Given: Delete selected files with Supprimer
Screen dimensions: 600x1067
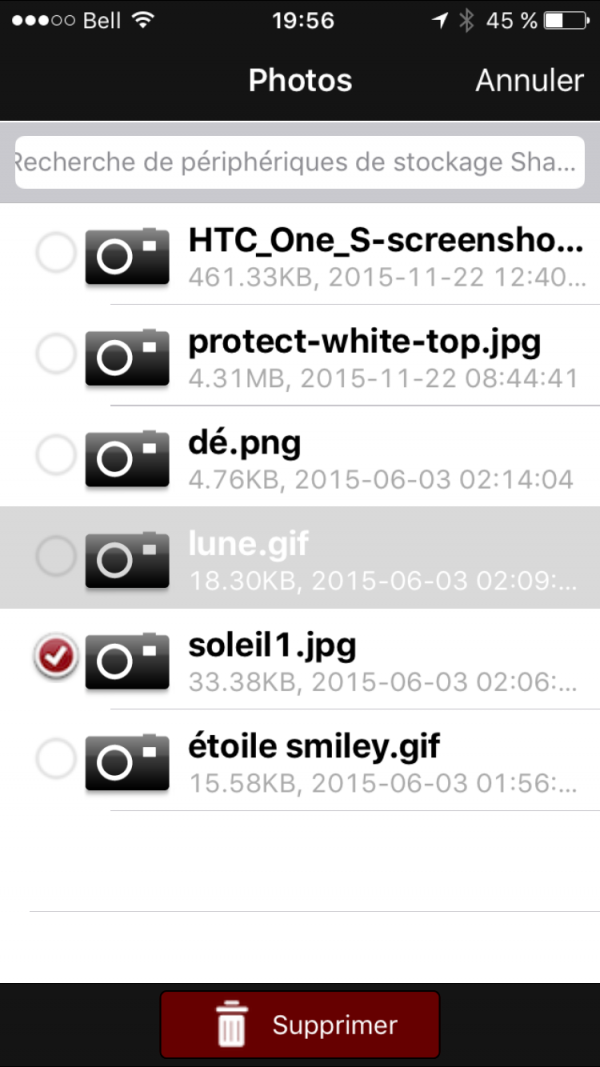Looking at the screenshot, I should point(300,1025).
